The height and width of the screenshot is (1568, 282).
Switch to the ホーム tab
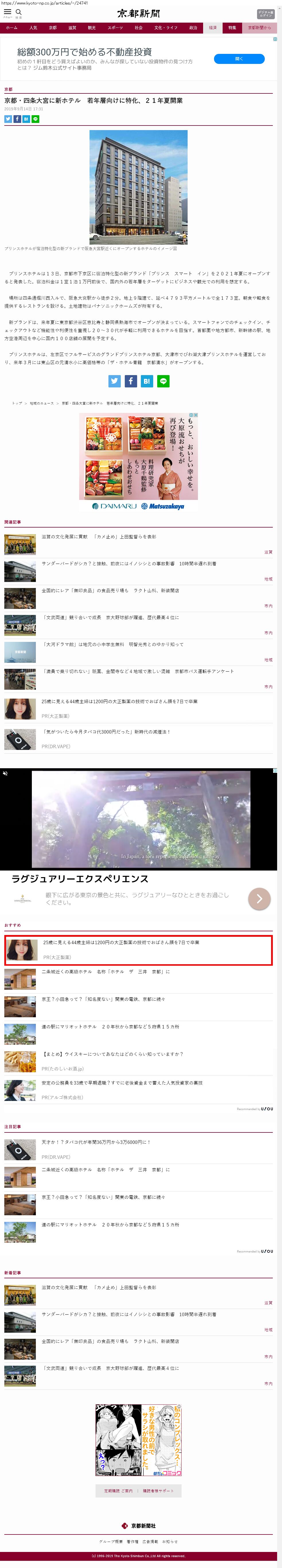point(11,28)
